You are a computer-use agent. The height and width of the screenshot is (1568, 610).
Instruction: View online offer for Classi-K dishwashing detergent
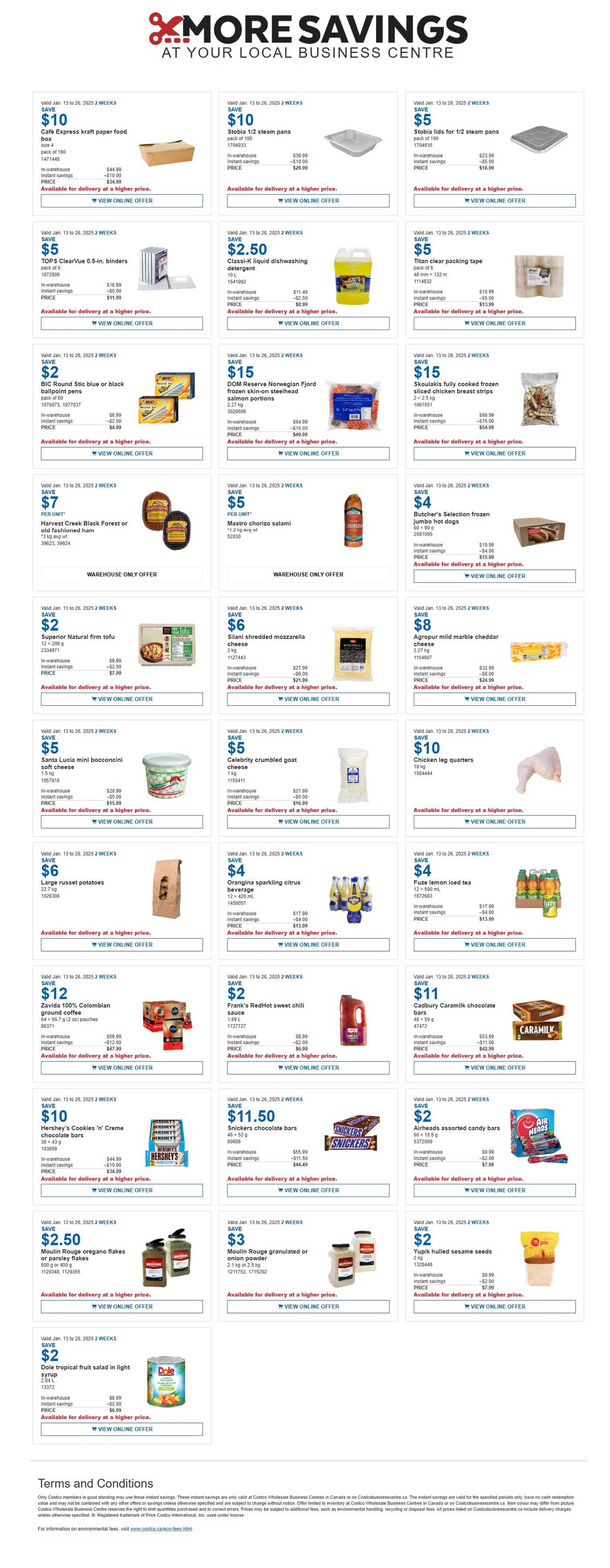click(x=308, y=323)
